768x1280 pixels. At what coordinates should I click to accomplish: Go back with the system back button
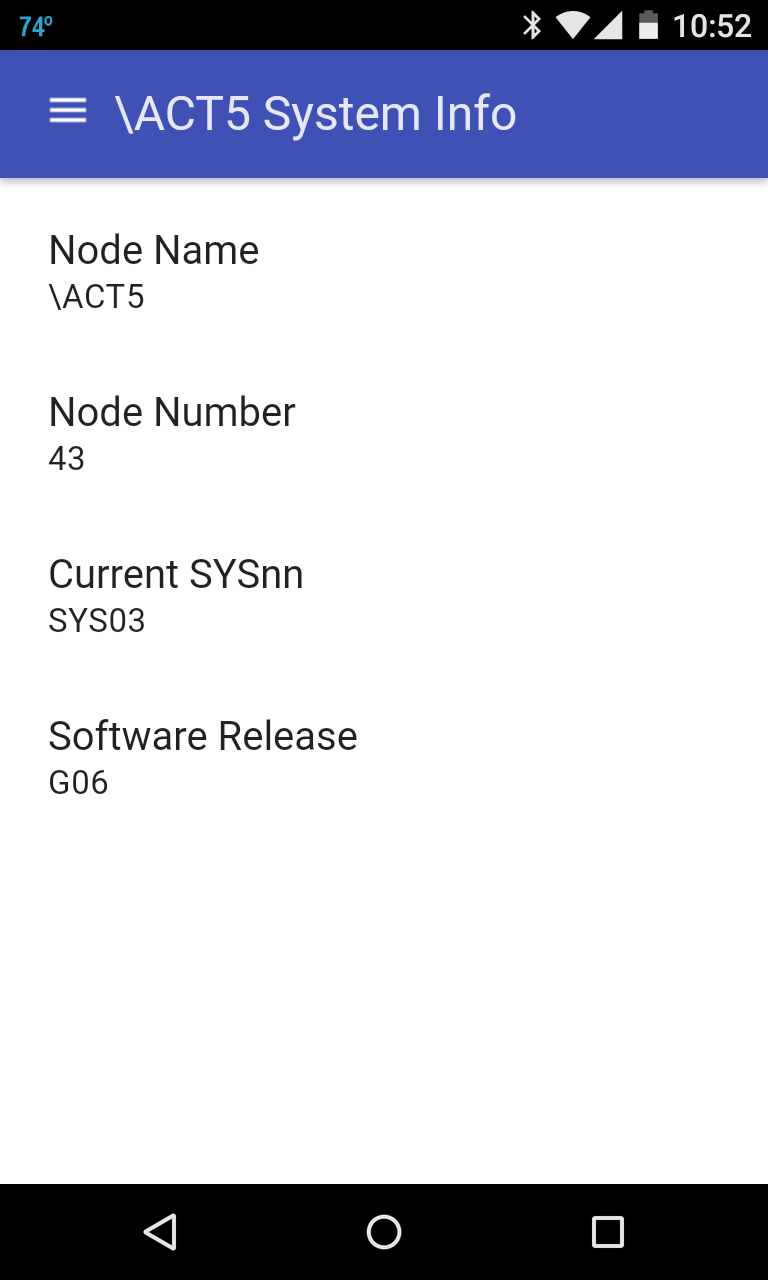point(160,1232)
